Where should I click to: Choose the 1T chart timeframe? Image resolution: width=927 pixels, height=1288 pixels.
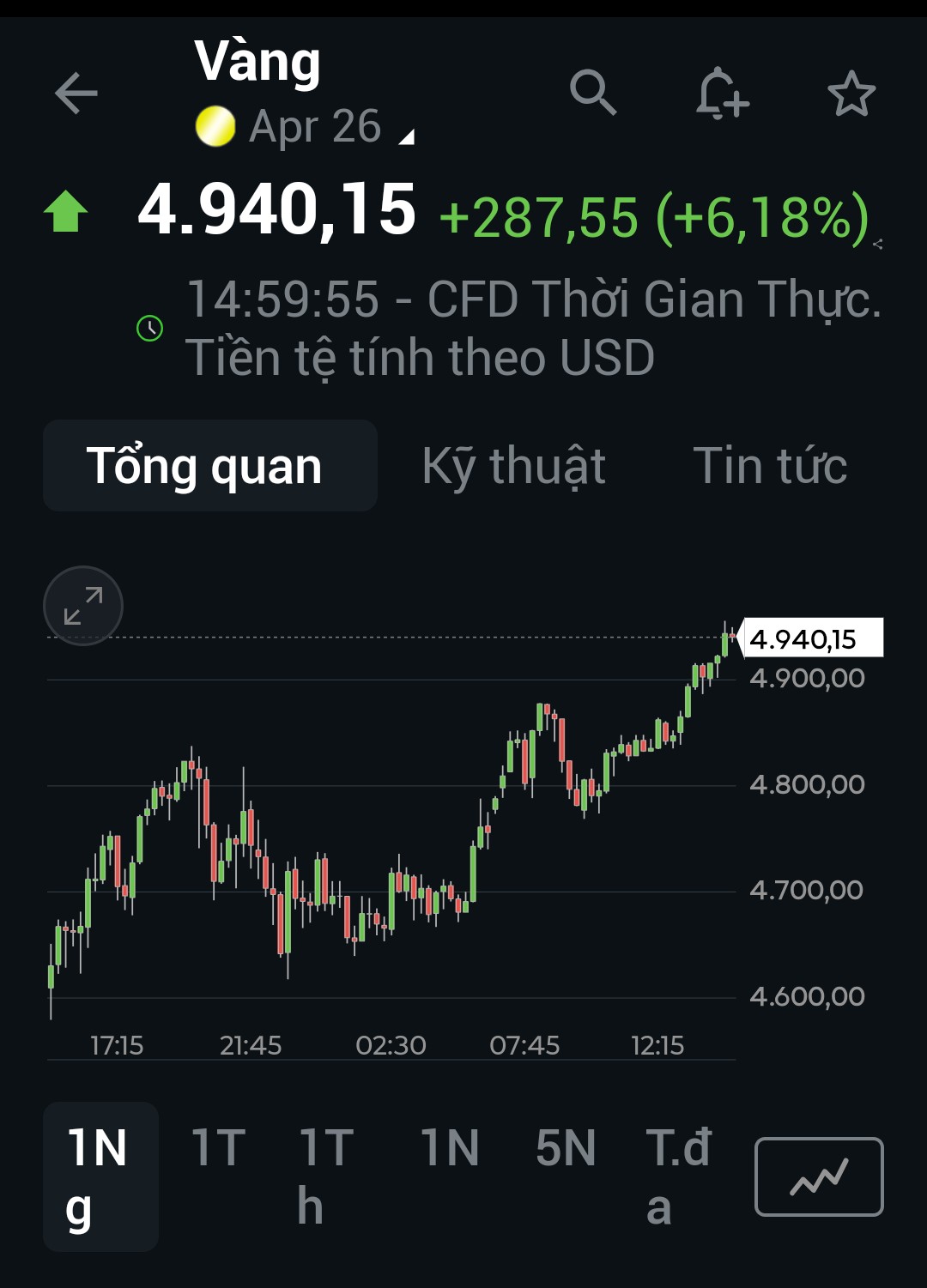(x=219, y=1150)
